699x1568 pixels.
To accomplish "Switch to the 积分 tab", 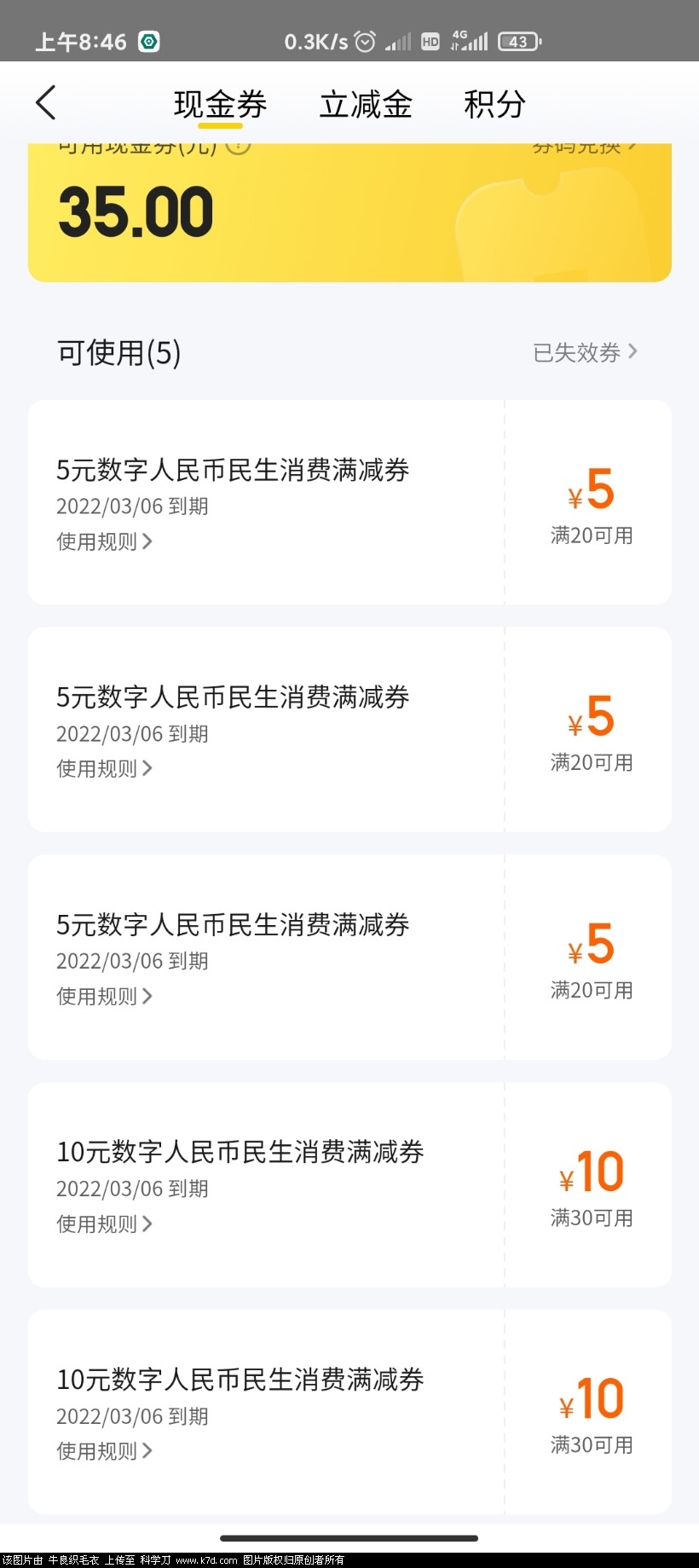I will [495, 102].
